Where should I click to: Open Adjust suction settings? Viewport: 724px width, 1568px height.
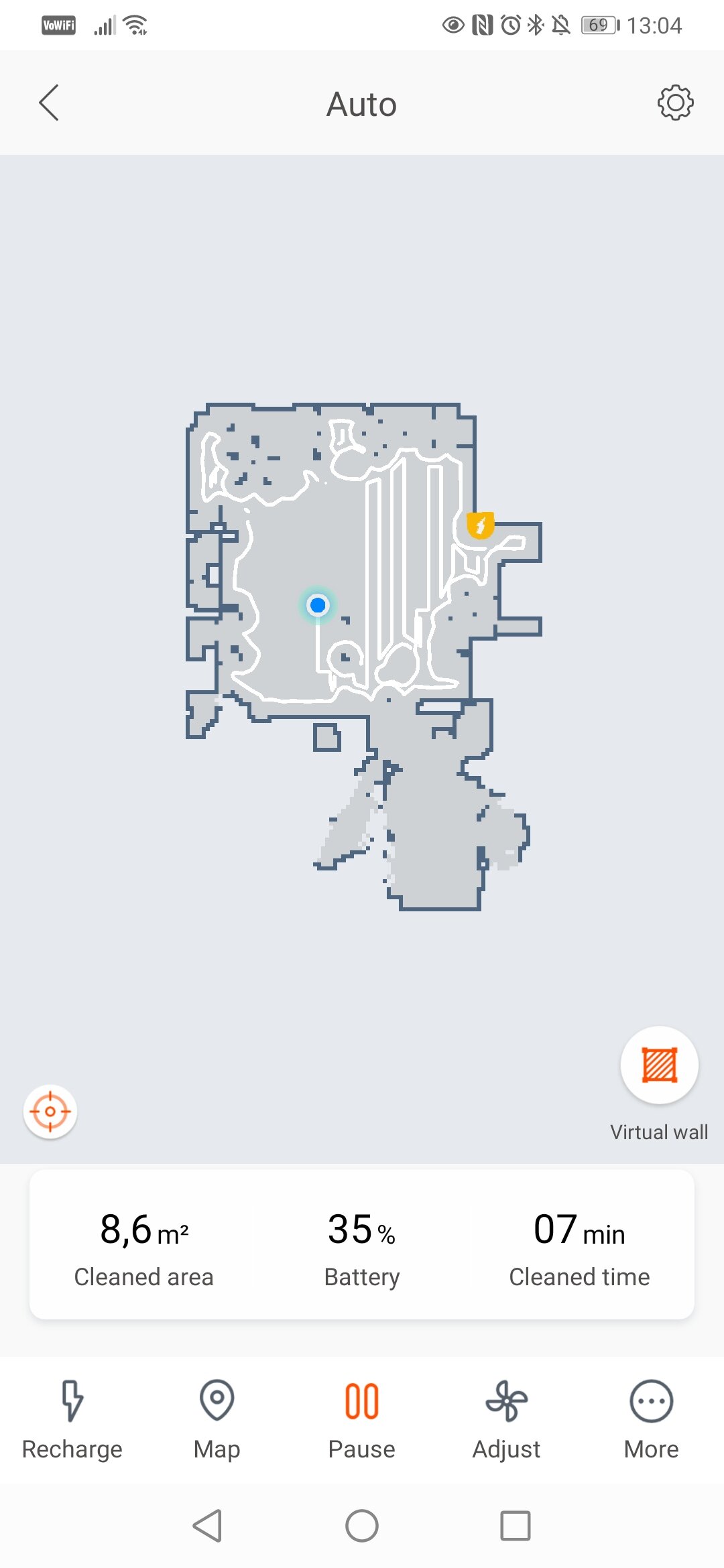click(507, 1420)
